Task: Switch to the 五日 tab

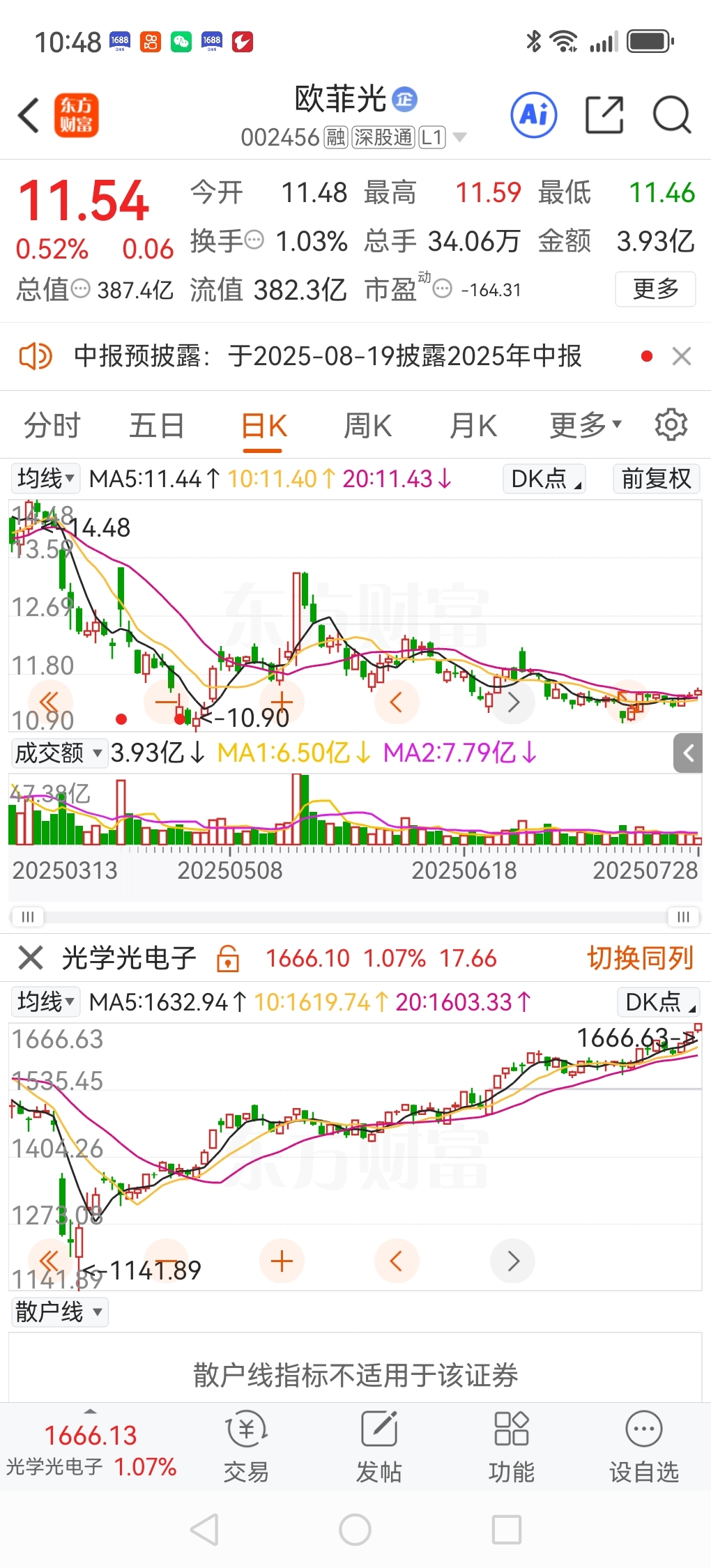Action: (x=157, y=425)
